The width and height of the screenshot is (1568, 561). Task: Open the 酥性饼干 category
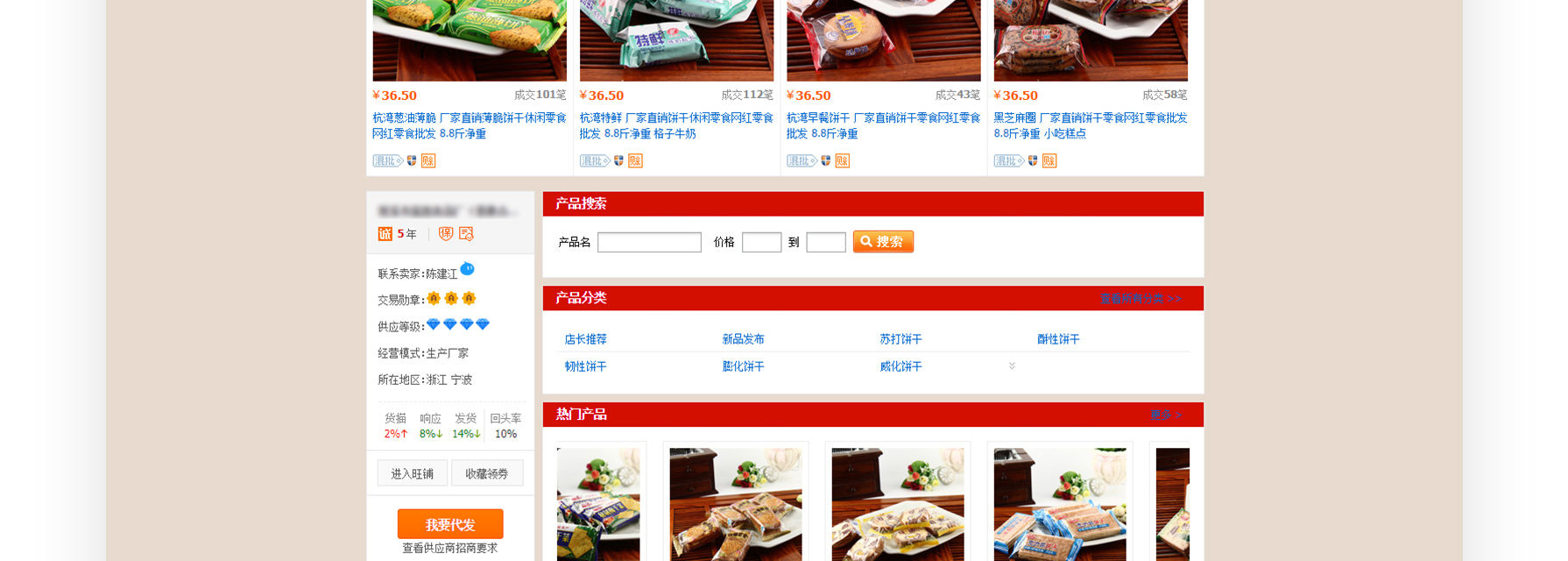point(1058,339)
